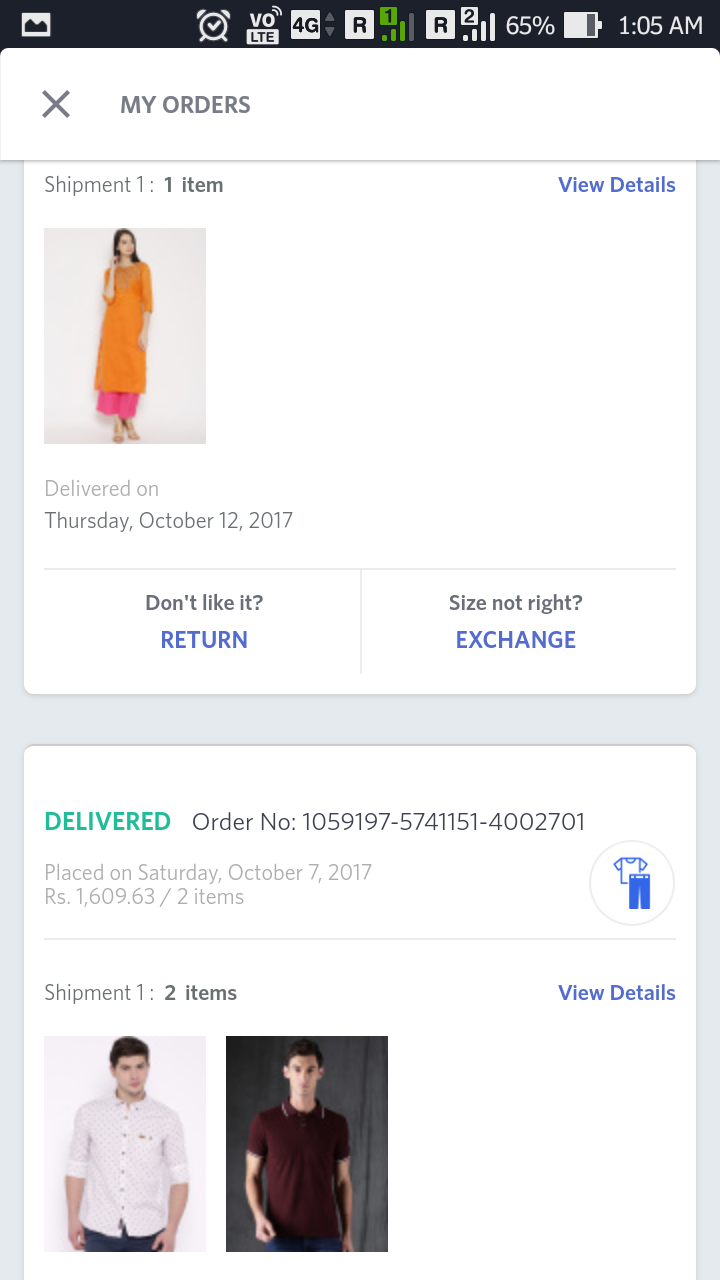
Task: View details of the two-item shipment
Action: tap(616, 993)
